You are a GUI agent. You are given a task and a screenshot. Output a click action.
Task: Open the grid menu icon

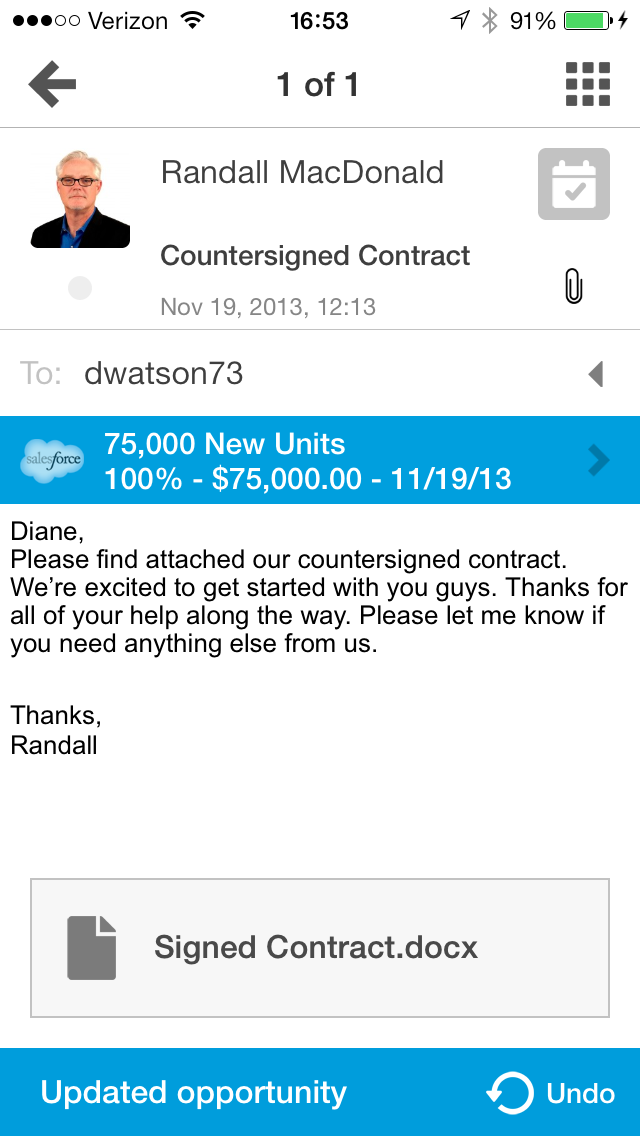(587, 85)
